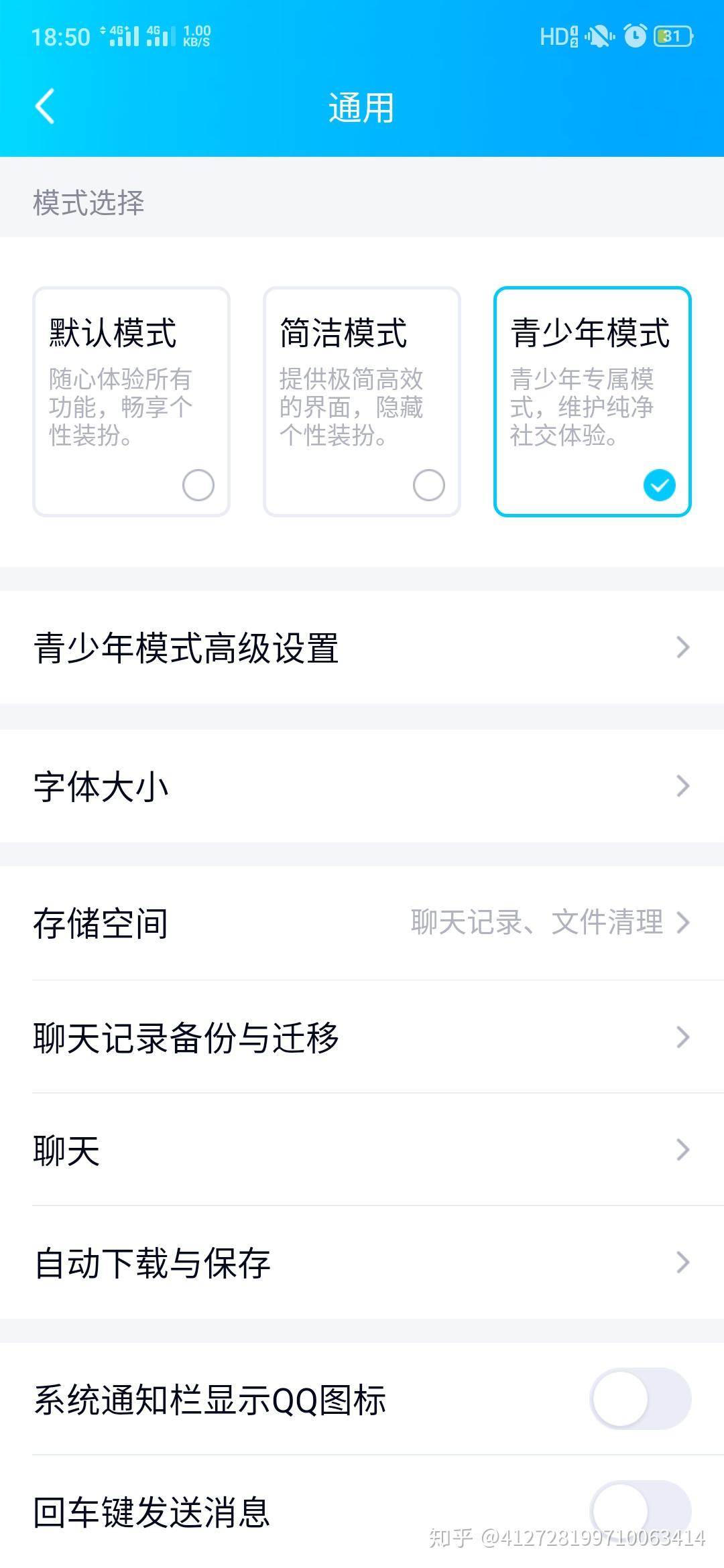Viewport: 724px width, 1568px height.
Task: Tap the 青少年模式 card
Action: coord(593,401)
